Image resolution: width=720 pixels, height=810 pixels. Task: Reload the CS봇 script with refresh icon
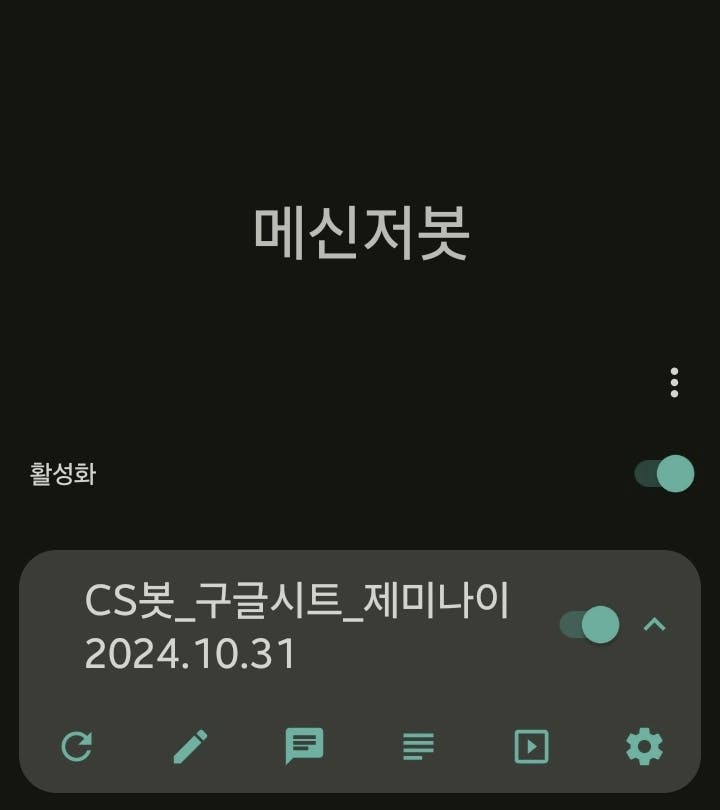pos(77,746)
